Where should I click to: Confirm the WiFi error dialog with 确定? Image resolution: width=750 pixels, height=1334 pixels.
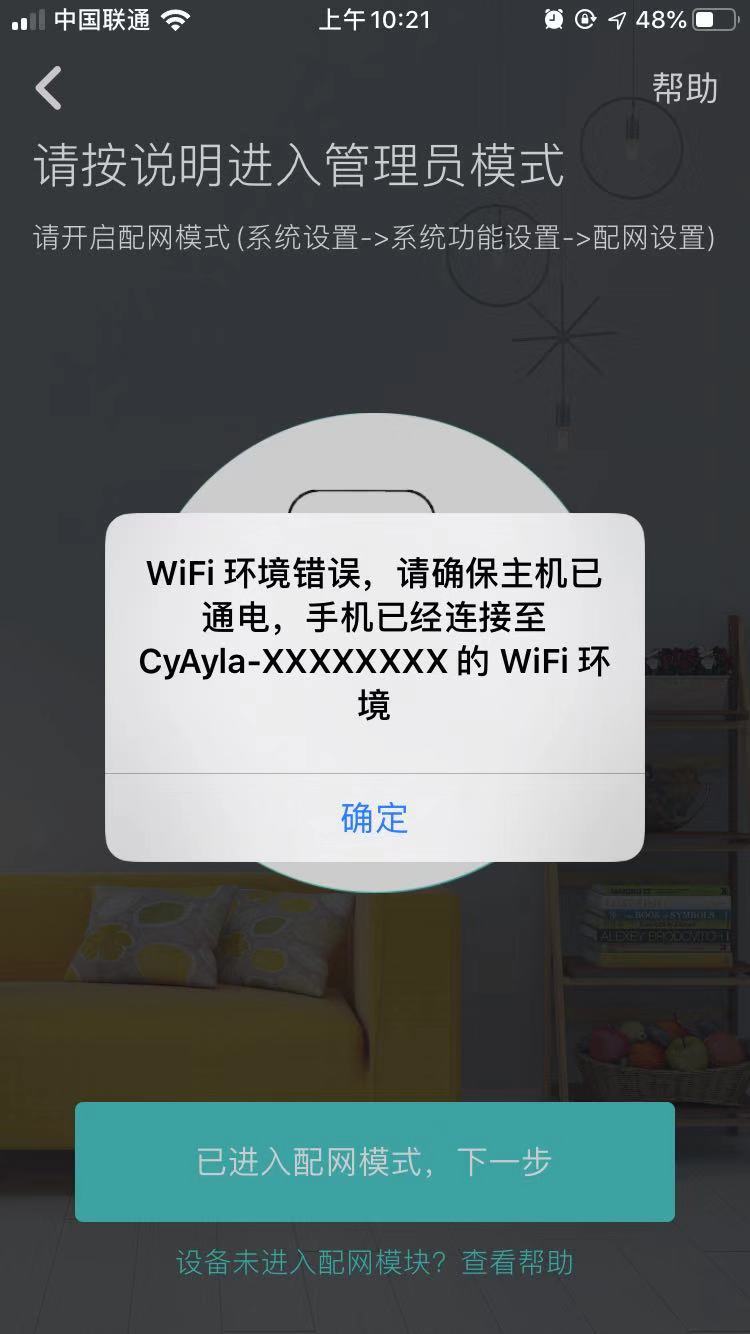[374, 818]
